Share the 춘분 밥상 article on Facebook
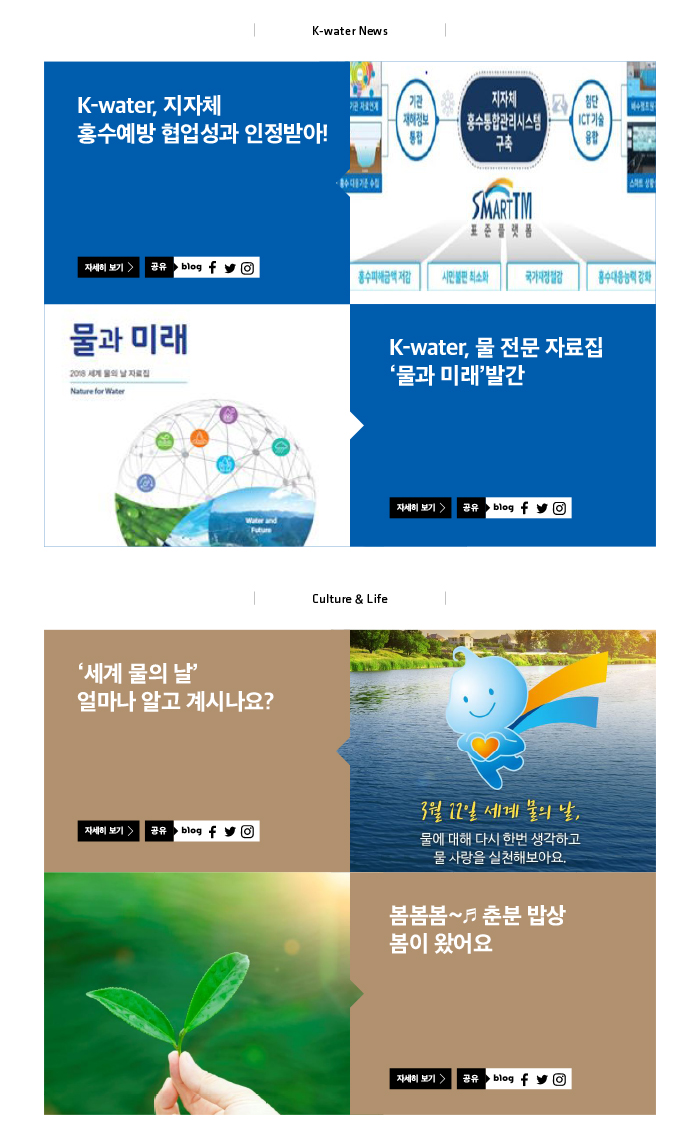The height and width of the screenshot is (1134, 700). (525, 1079)
